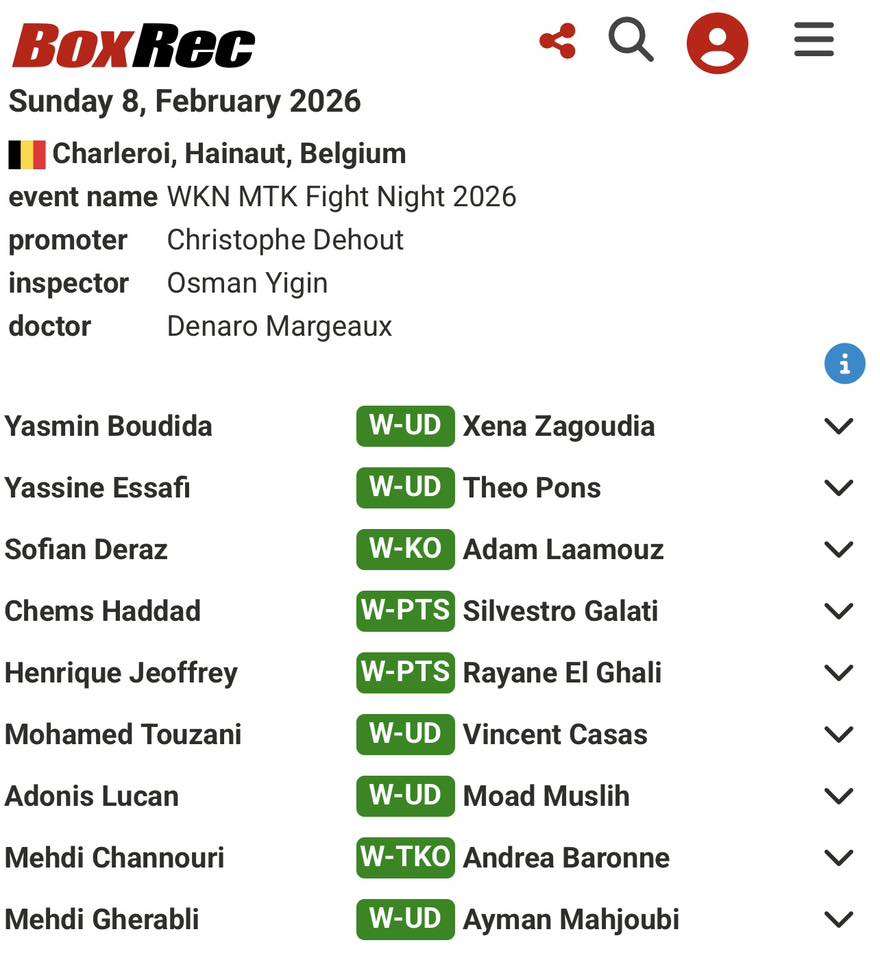Expand the Mehdi Channouri vs Andrea Baronne bout
The height and width of the screenshot is (960, 880).
838,858
